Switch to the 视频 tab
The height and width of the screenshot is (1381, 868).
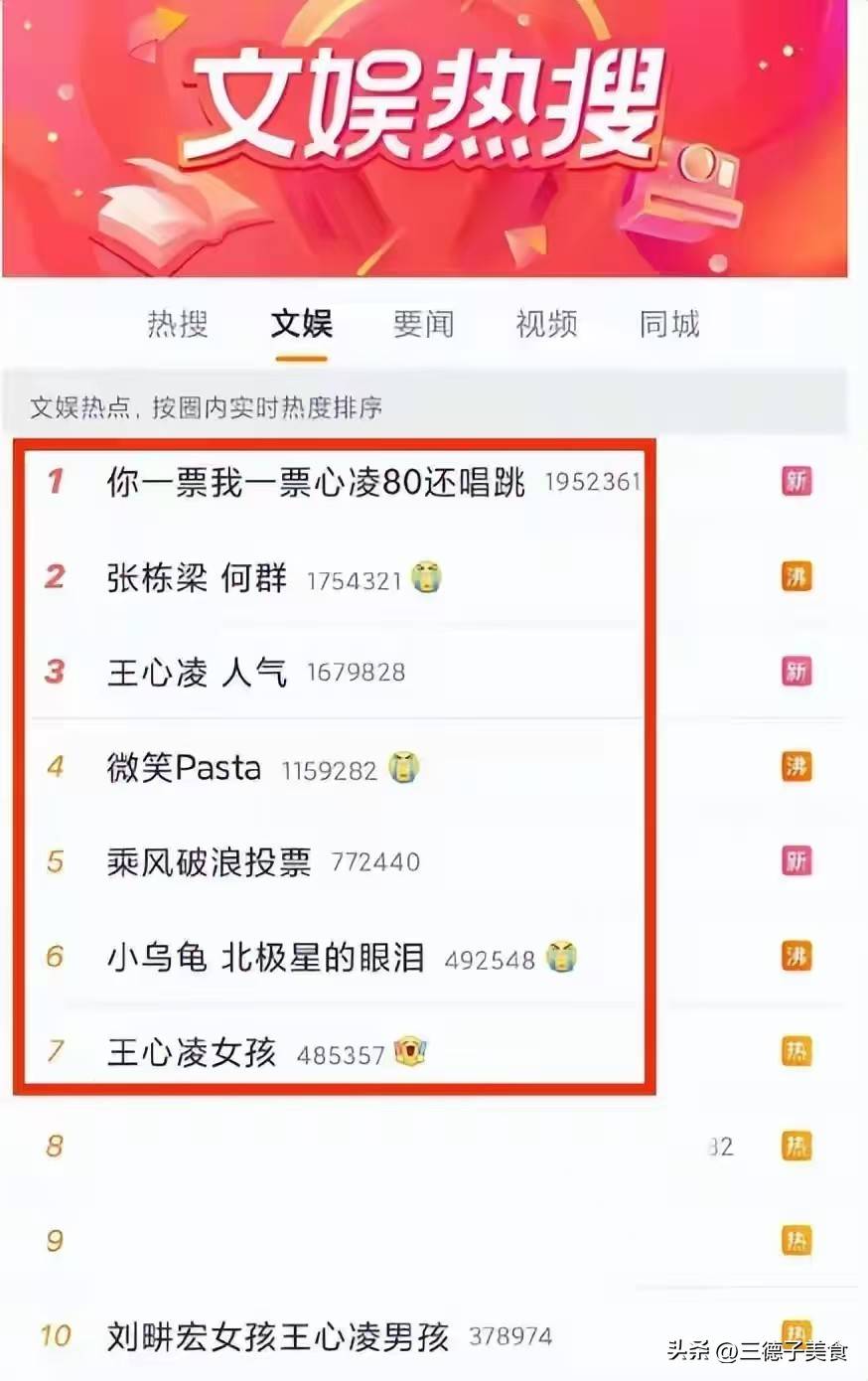point(546,324)
